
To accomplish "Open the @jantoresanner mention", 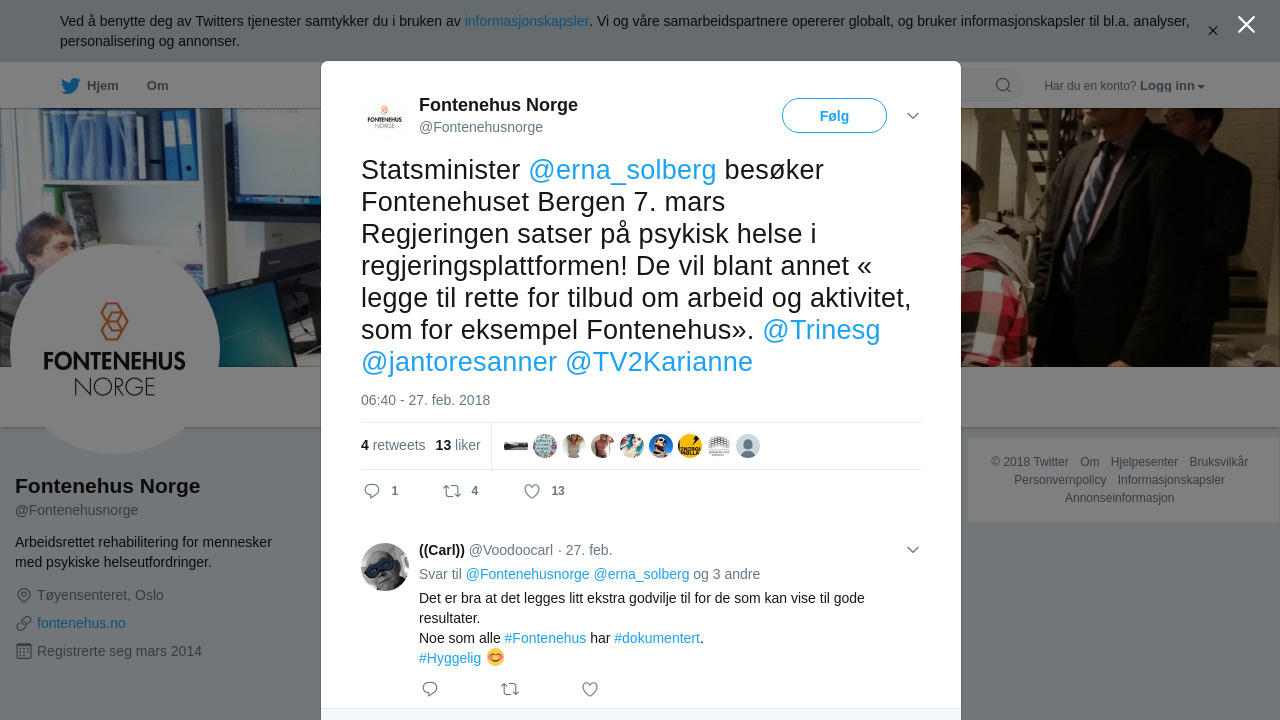I will pos(459,362).
